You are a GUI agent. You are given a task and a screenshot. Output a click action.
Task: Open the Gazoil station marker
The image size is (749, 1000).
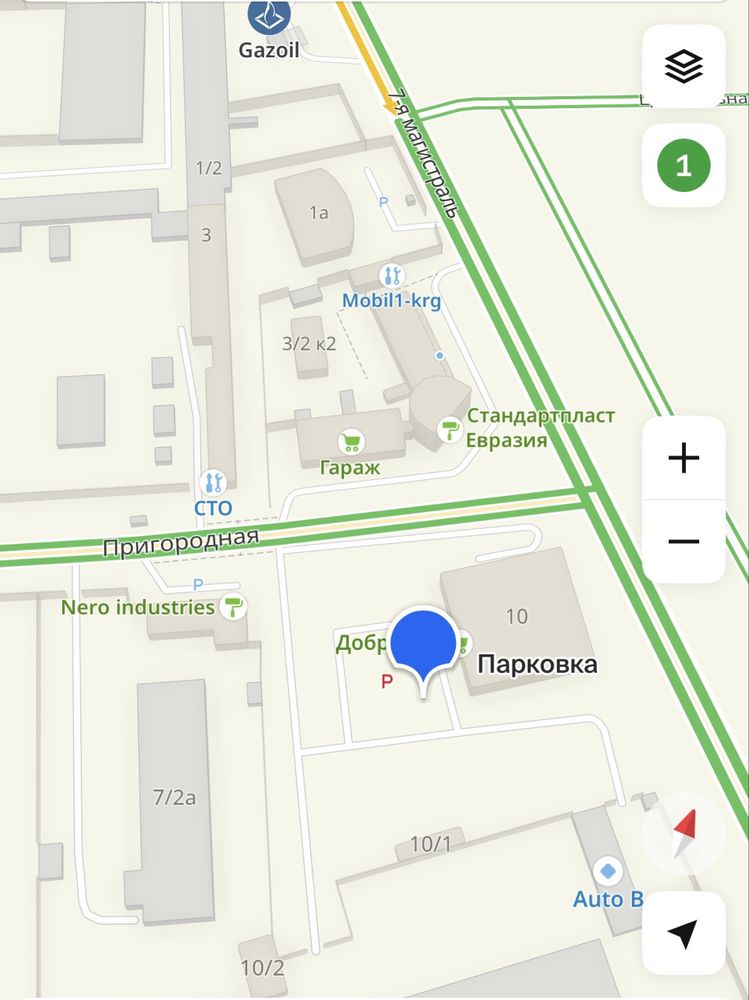269,17
